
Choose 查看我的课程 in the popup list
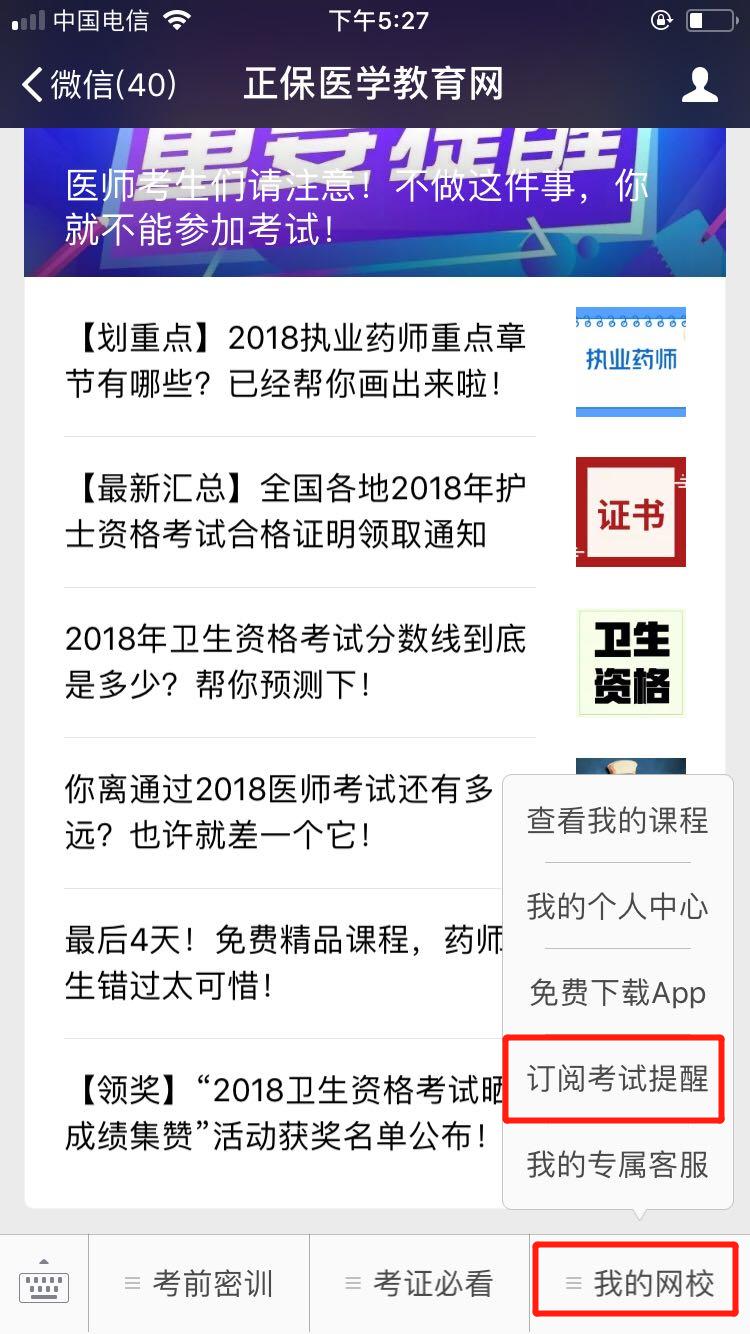[x=614, y=820]
